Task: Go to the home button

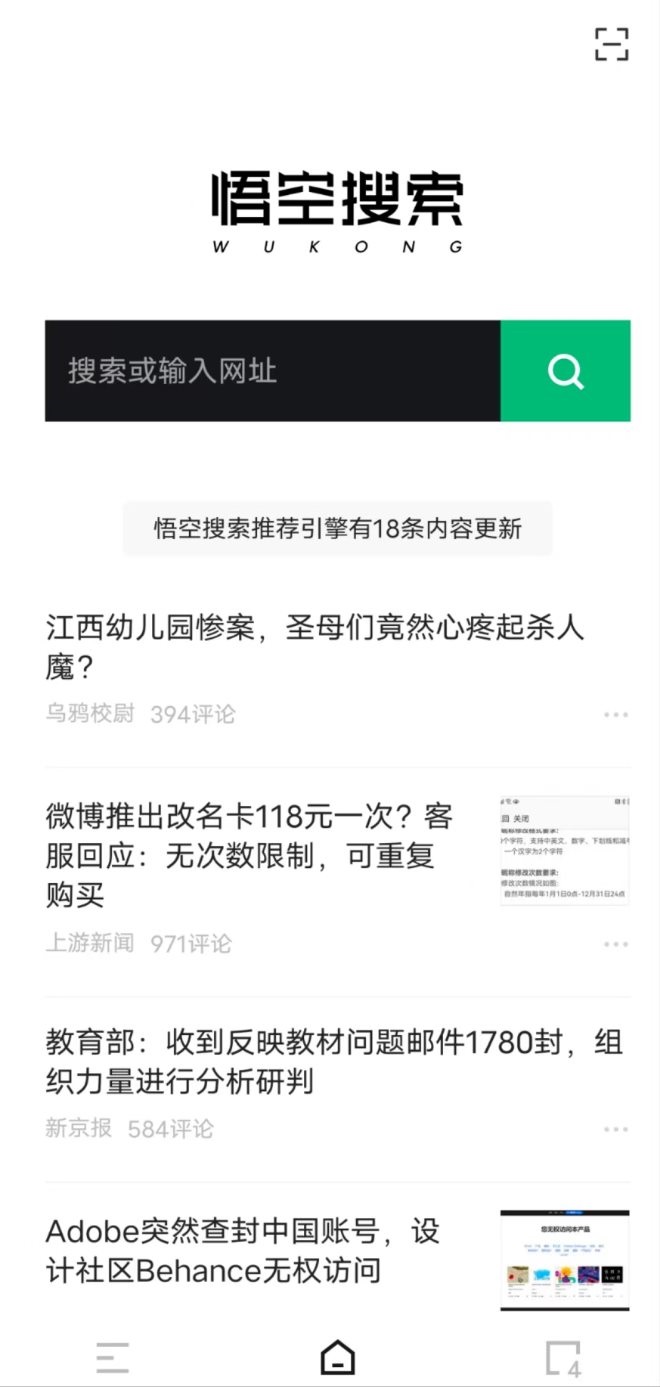Action: [x=338, y=1357]
